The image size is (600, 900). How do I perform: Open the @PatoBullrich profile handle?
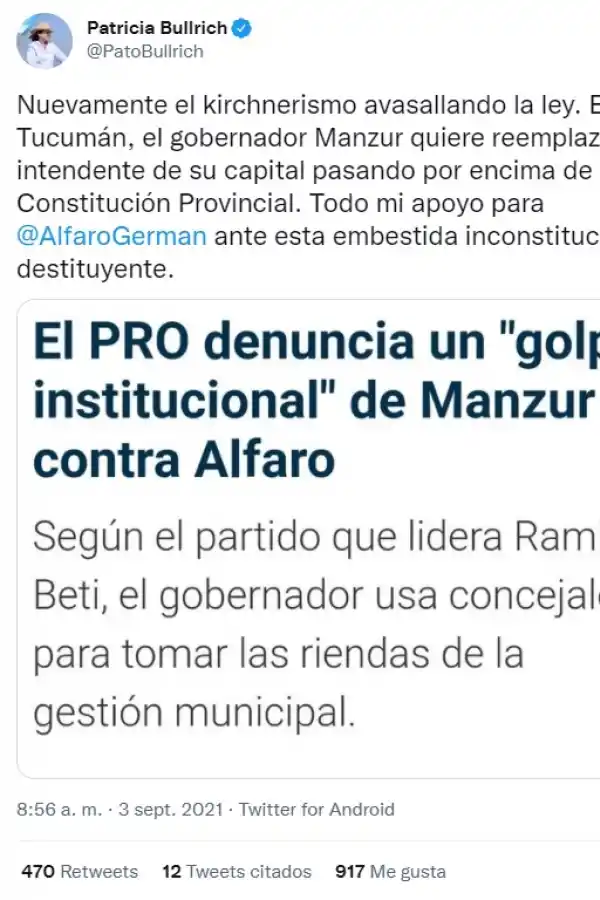coord(146,51)
